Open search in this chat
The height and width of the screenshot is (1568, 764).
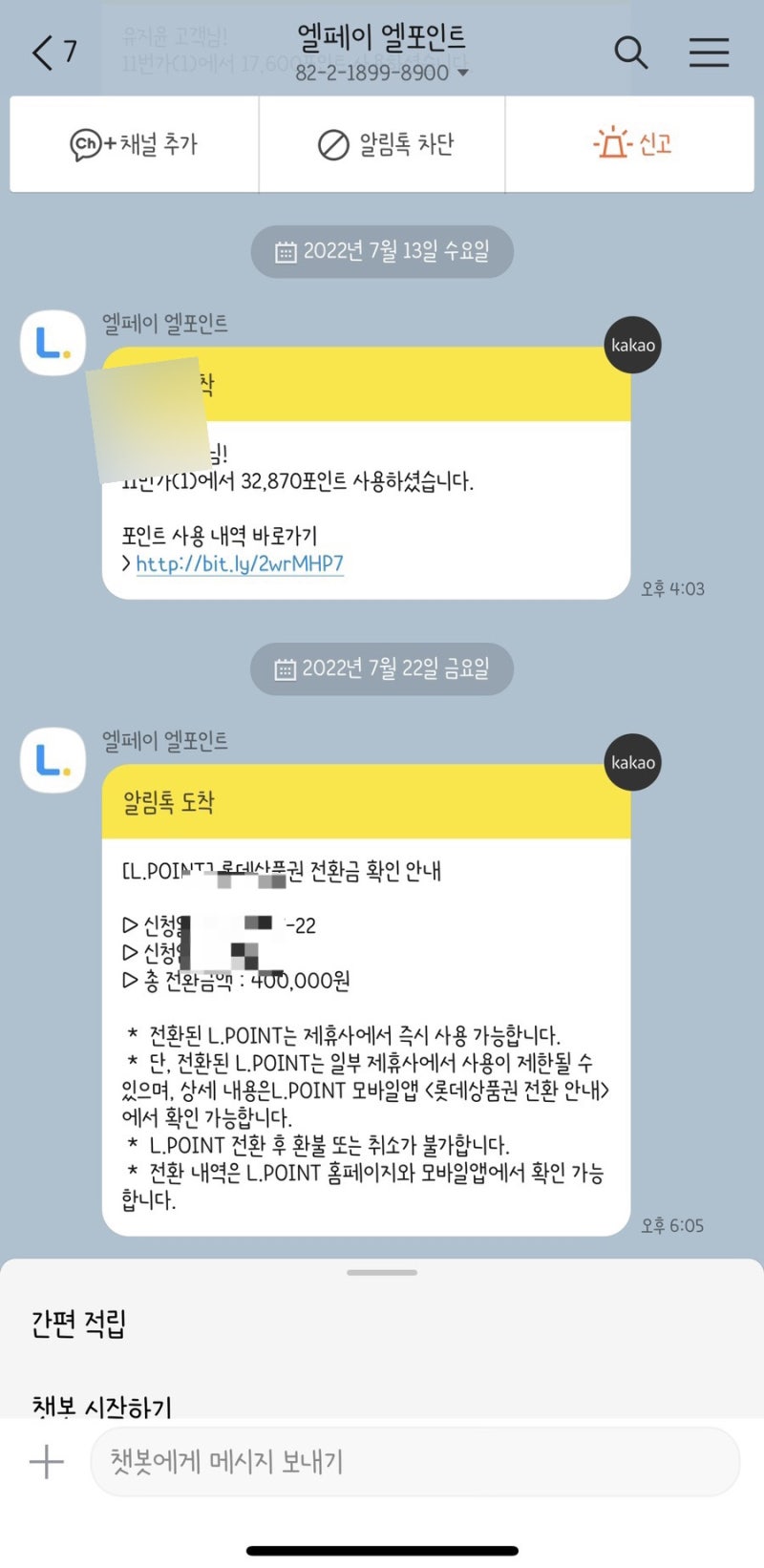pos(630,53)
